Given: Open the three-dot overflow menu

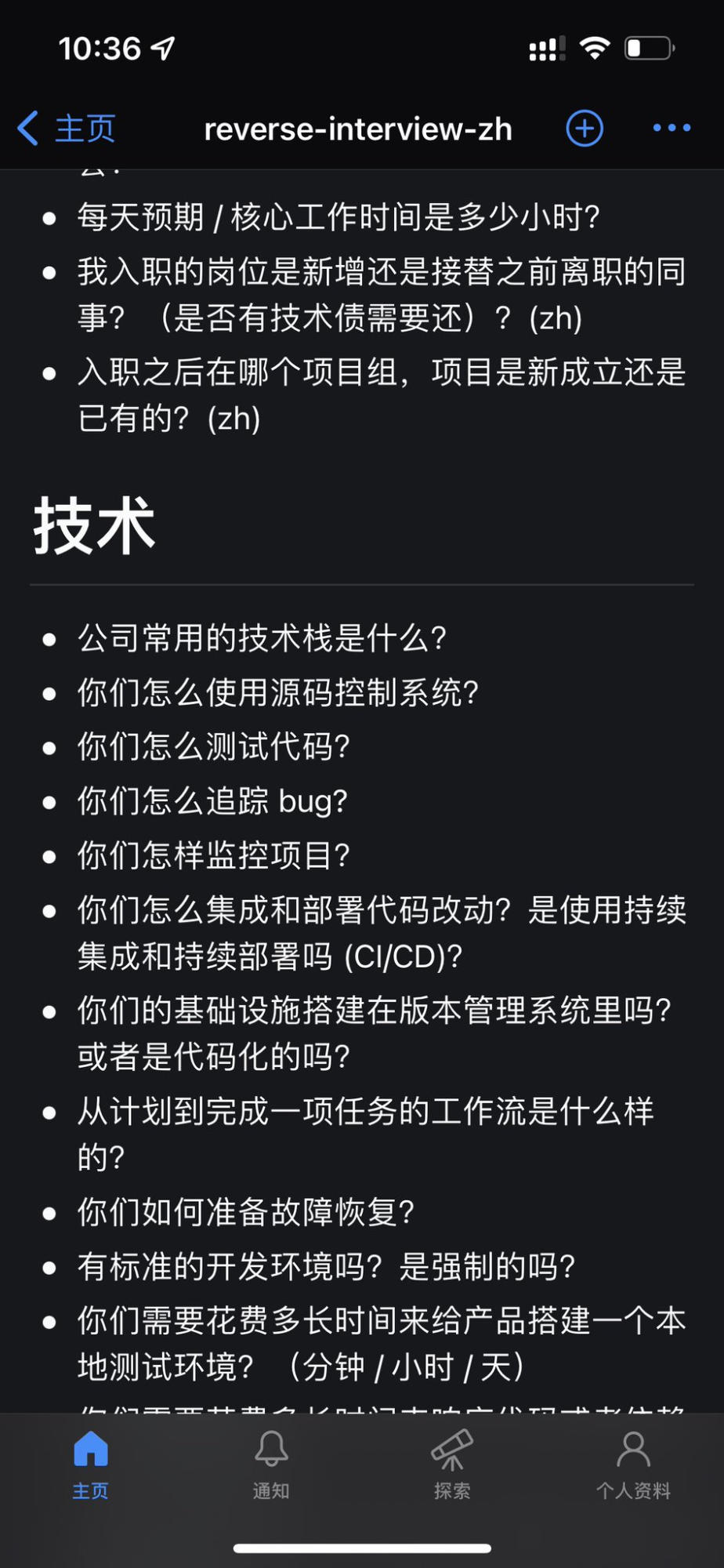Looking at the screenshot, I should point(672,128).
